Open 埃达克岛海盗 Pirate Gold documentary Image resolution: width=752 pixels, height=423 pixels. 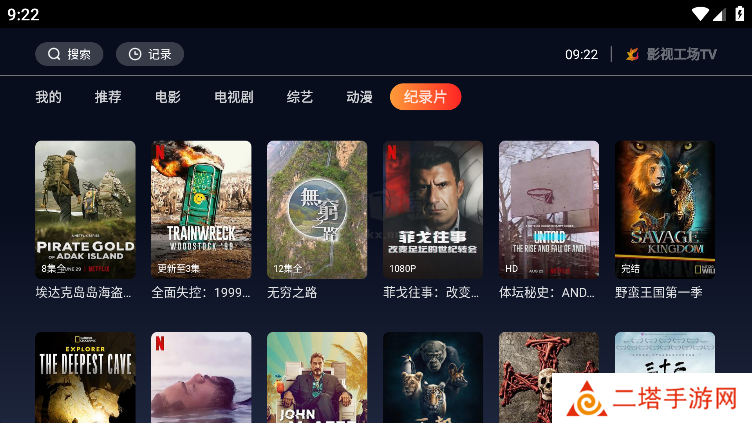[85, 210]
